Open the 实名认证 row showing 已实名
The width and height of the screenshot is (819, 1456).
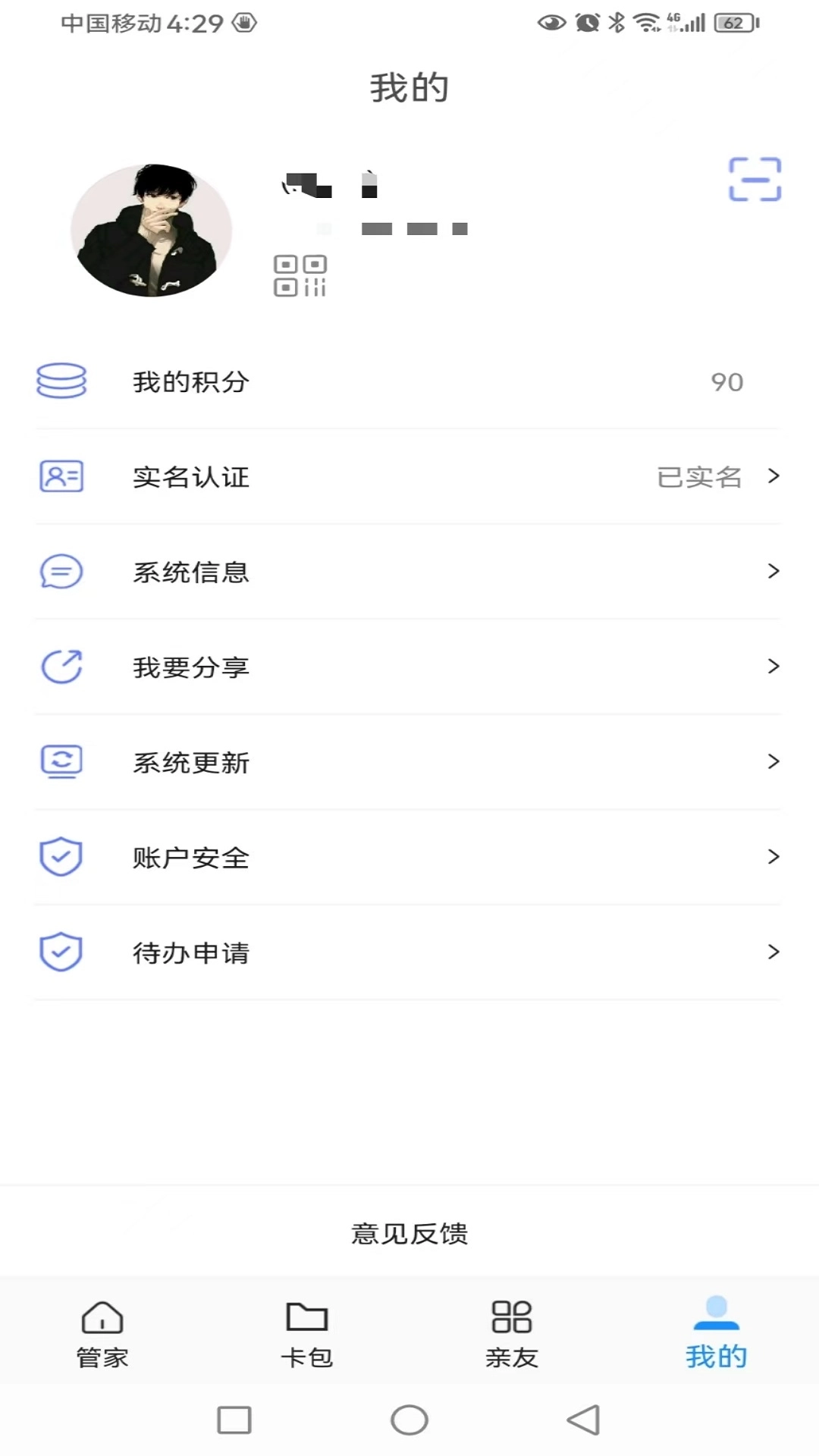tap(409, 477)
